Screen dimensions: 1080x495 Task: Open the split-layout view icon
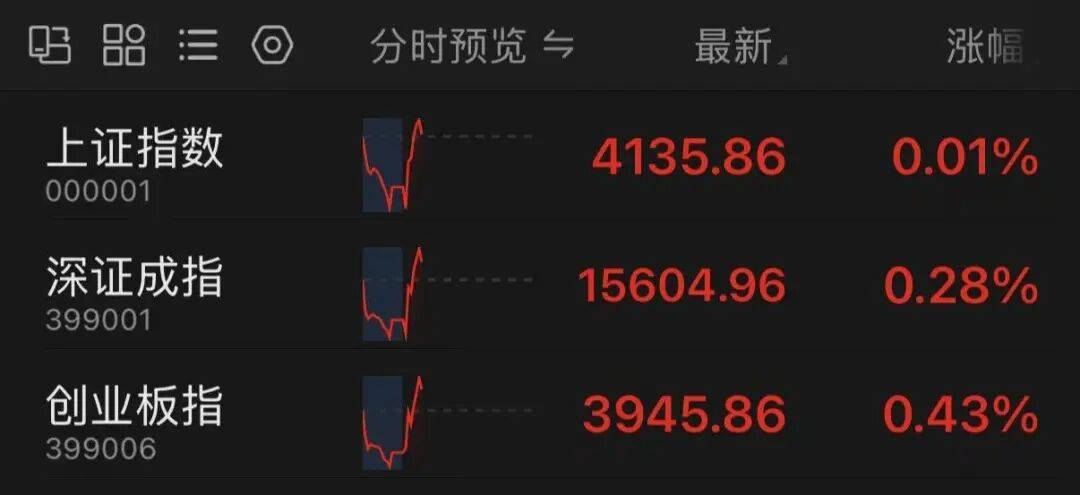[50, 45]
